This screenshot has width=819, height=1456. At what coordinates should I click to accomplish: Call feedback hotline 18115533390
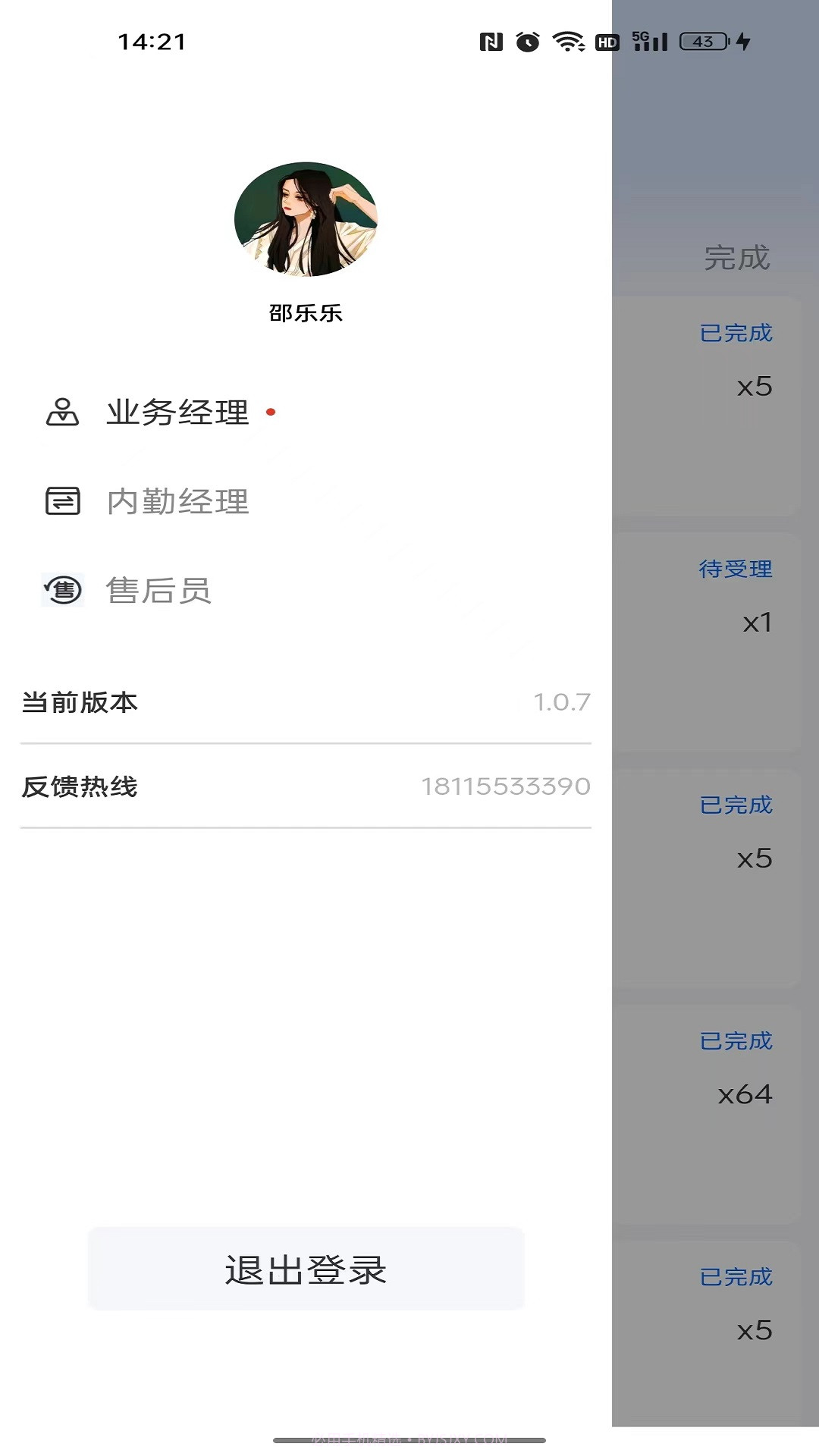click(506, 787)
